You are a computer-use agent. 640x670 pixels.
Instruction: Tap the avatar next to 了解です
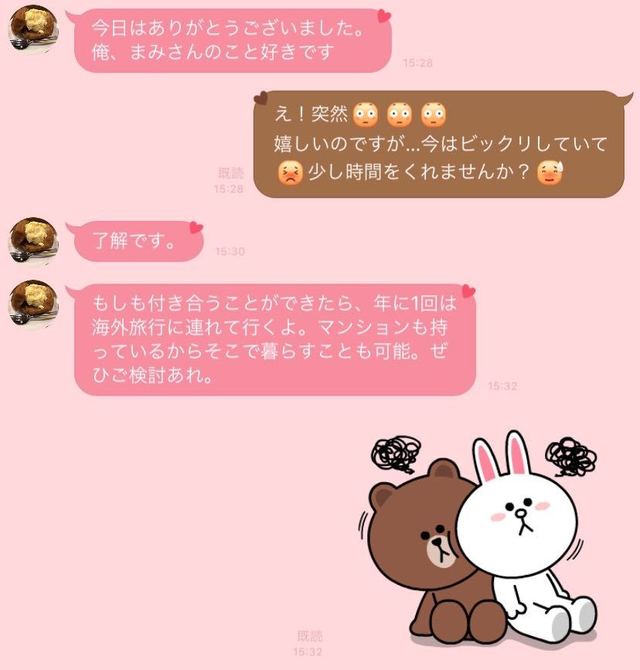point(32,241)
